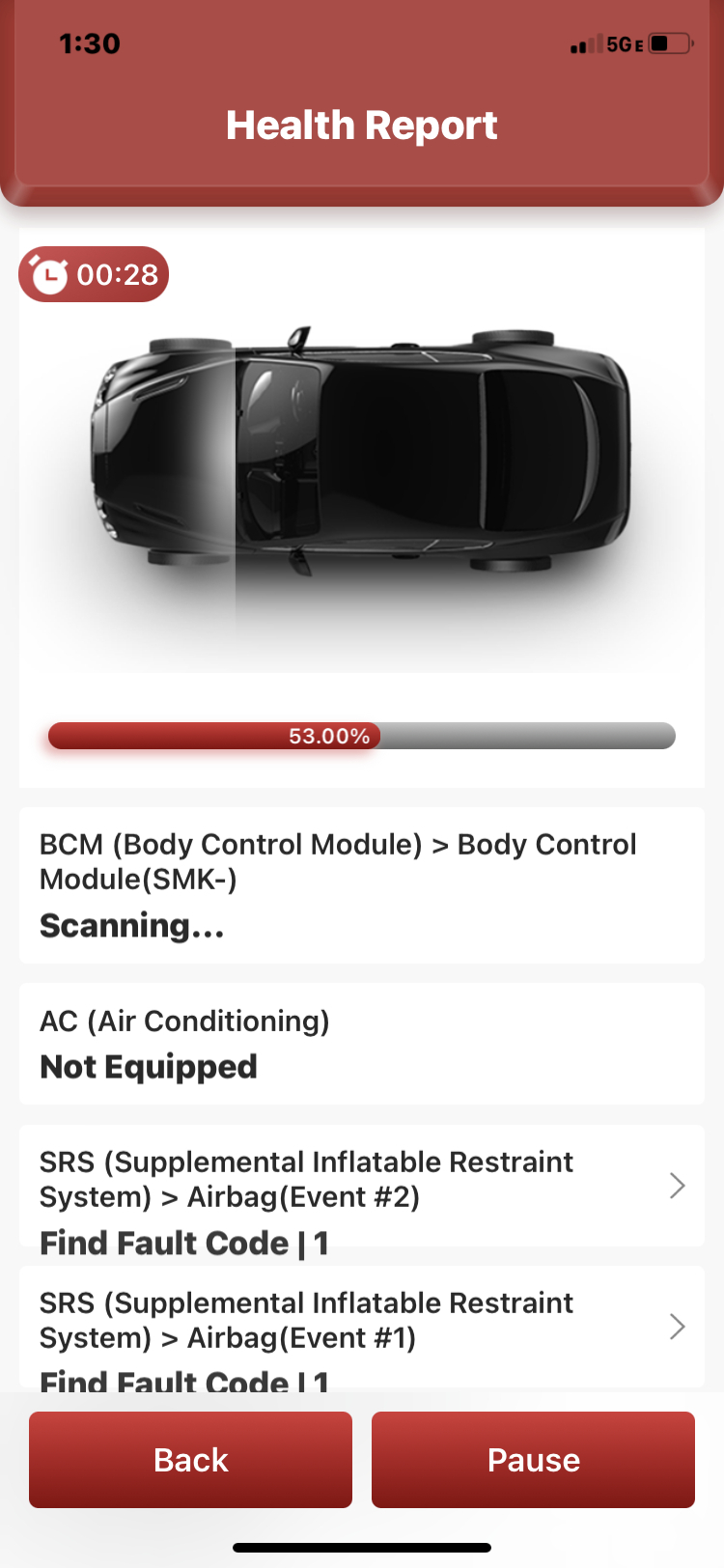Pause the health scan

[x=533, y=1459]
